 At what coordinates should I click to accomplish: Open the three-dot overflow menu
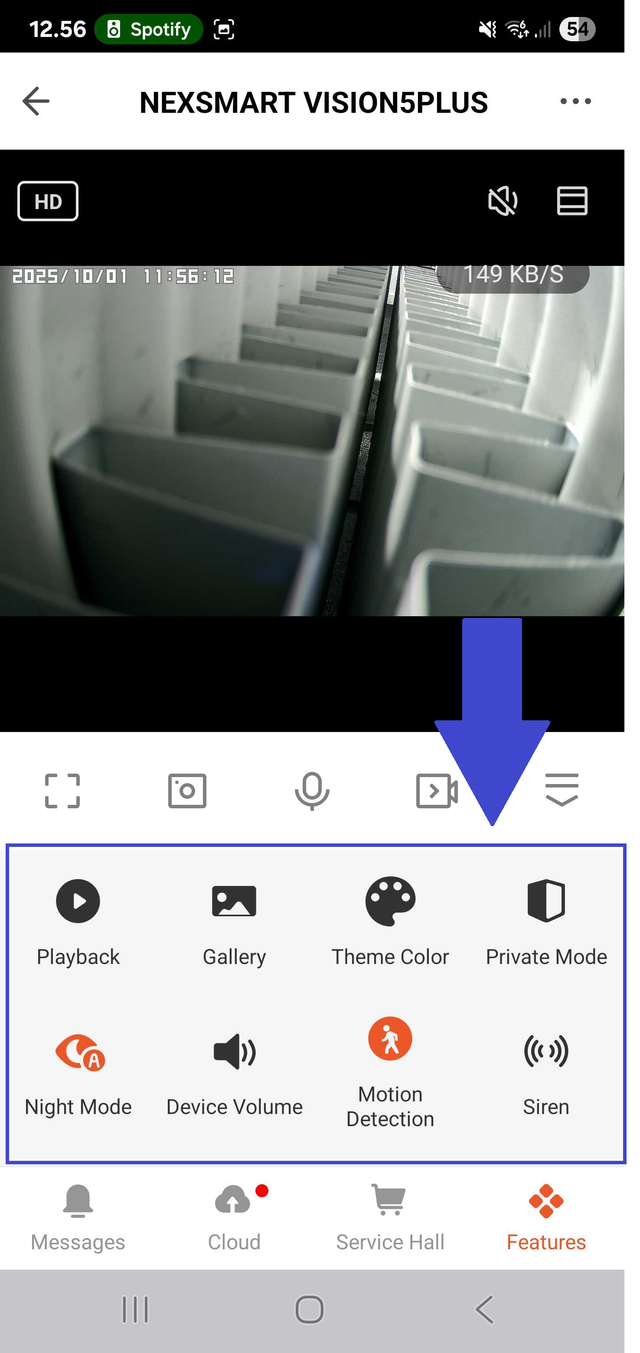[x=575, y=101]
